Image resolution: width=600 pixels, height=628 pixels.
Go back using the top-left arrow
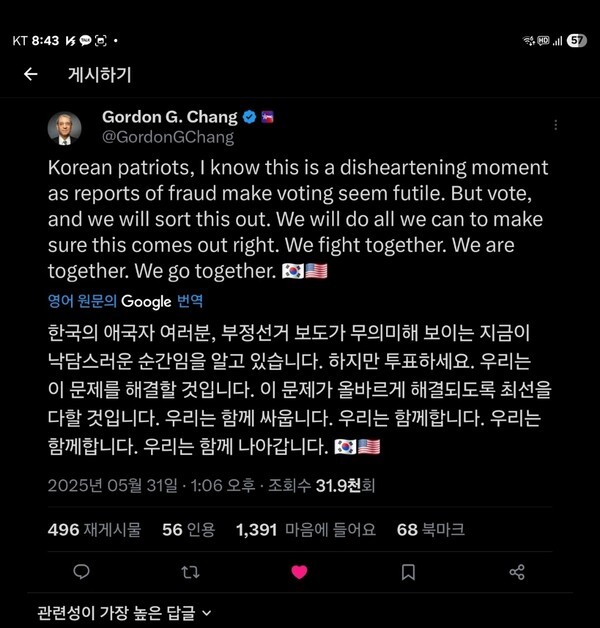pyautogui.click(x=31, y=74)
